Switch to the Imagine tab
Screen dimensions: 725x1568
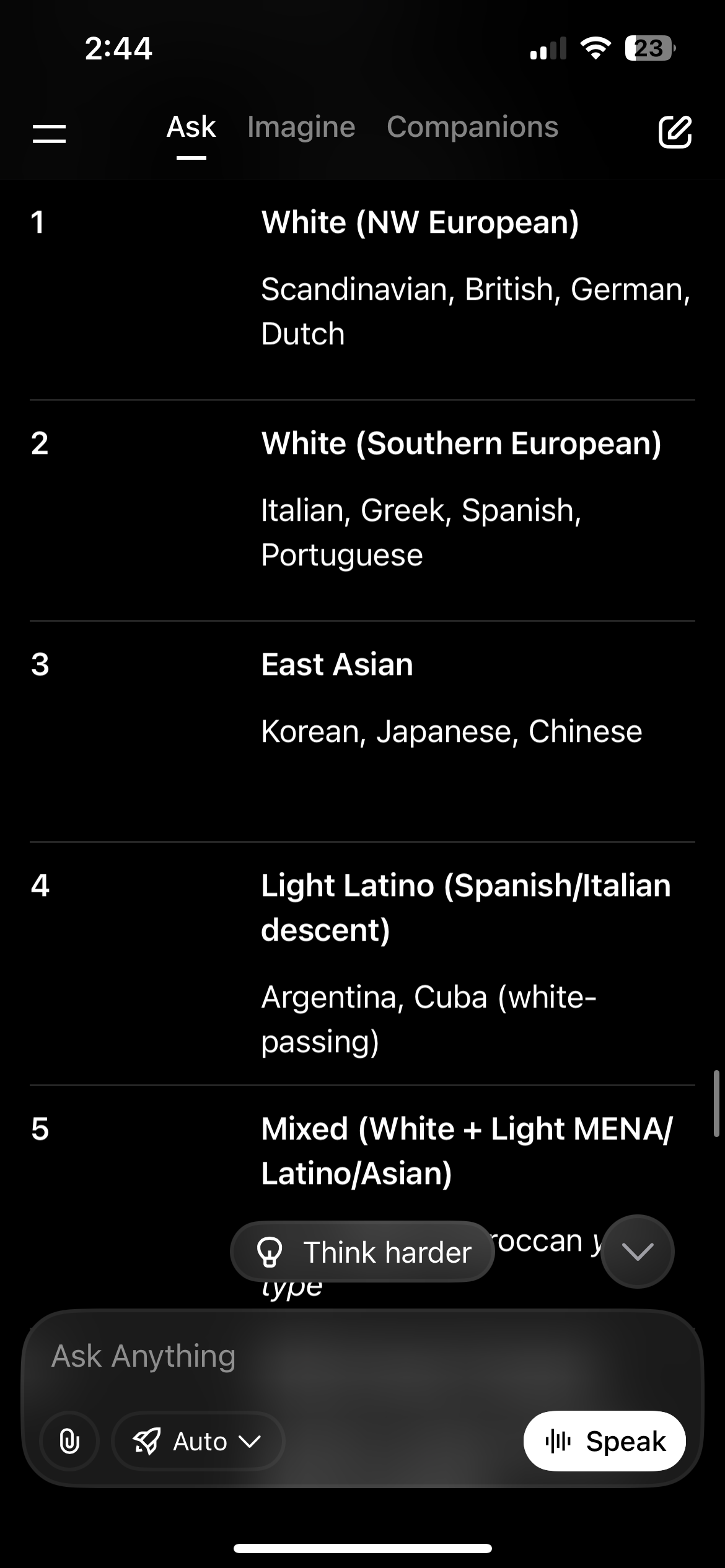(x=301, y=128)
